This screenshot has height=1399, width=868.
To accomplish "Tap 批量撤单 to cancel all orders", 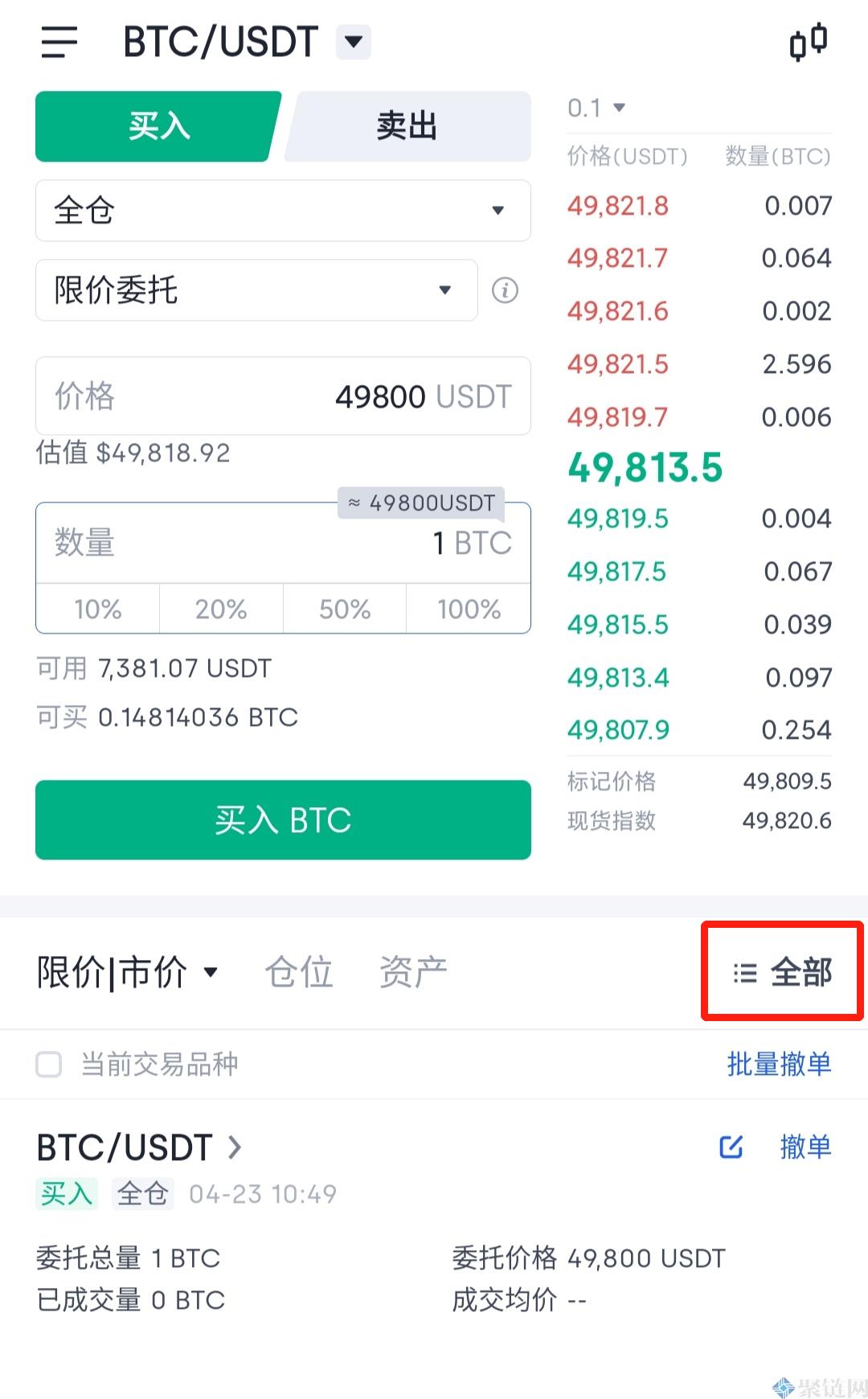I will click(779, 1065).
